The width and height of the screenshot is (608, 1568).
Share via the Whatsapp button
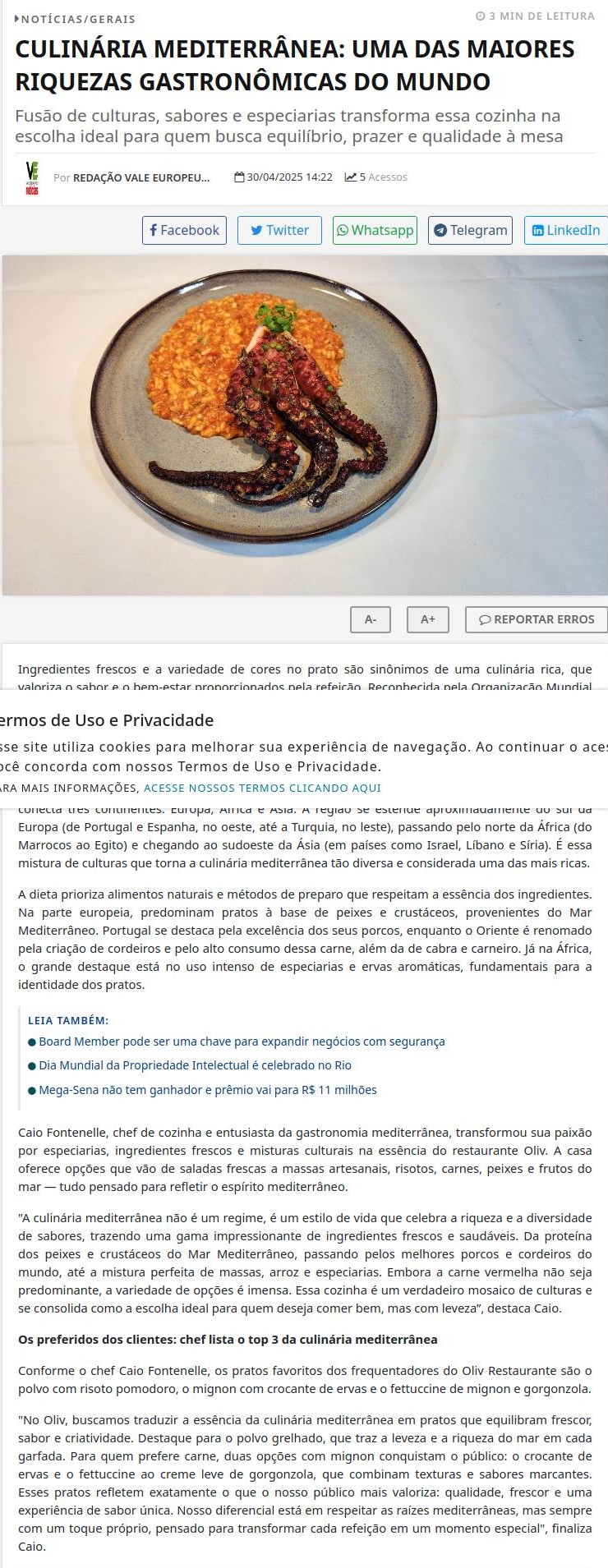click(375, 231)
